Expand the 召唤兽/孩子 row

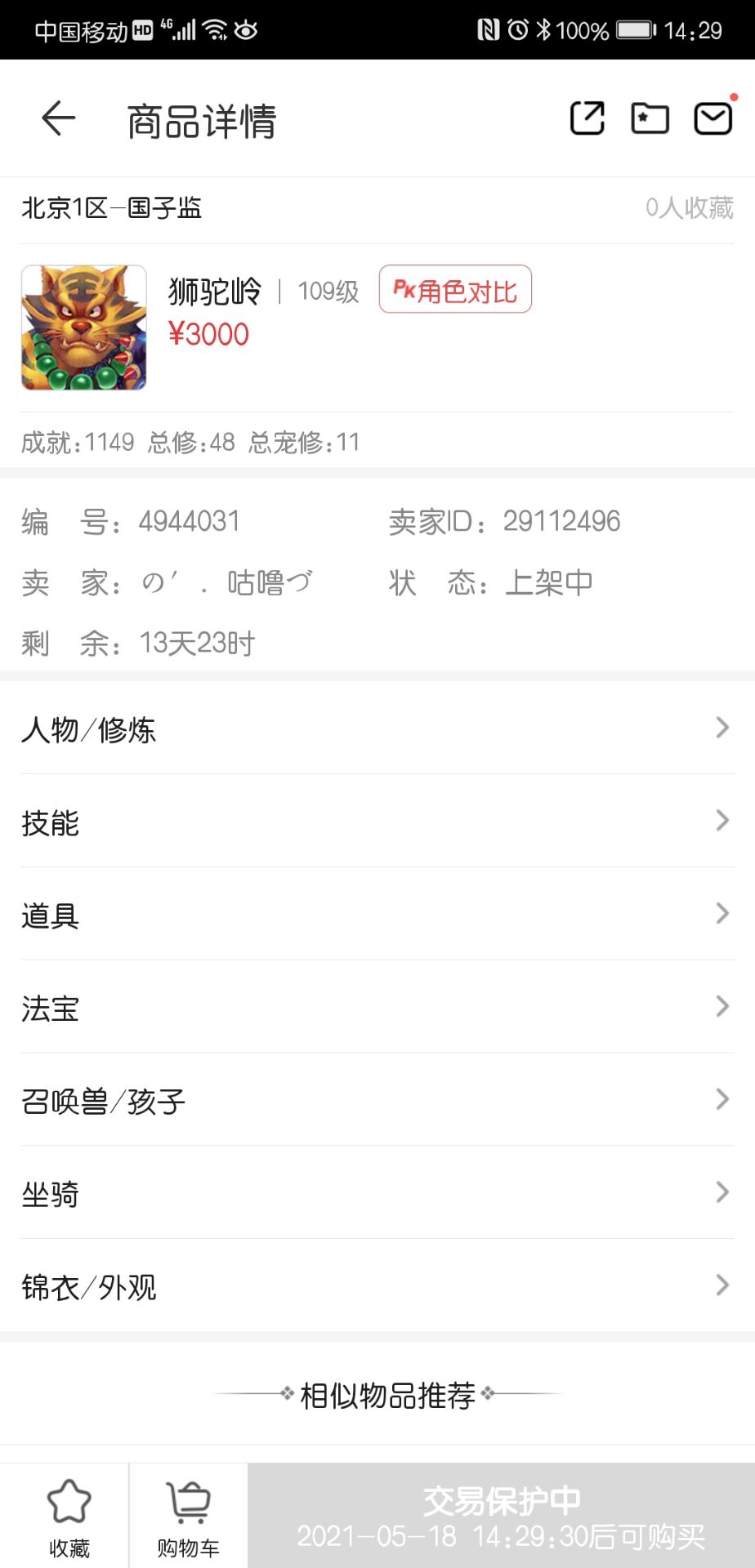click(x=377, y=1101)
